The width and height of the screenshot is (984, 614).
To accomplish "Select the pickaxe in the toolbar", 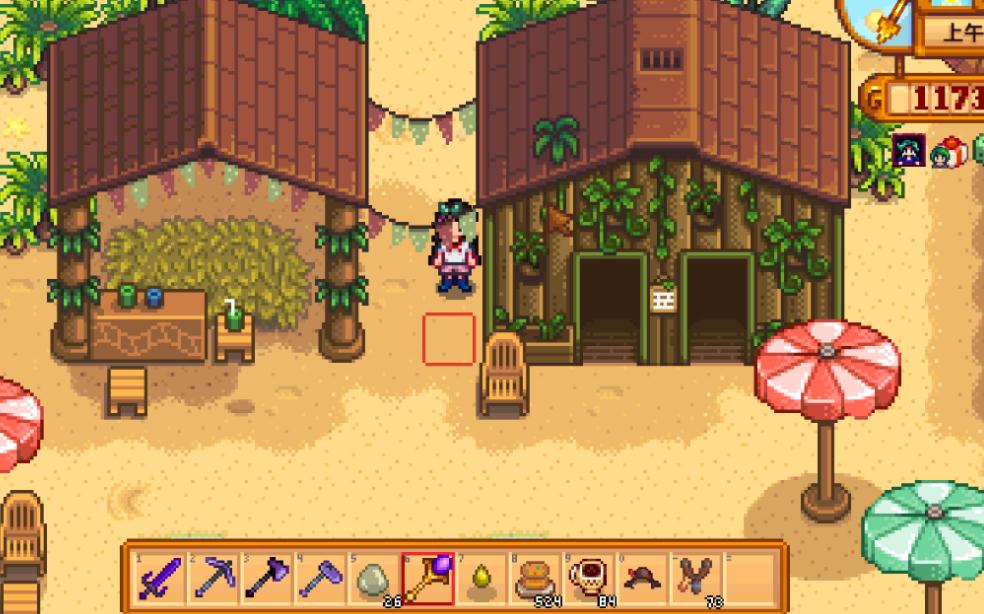I will point(213,576).
